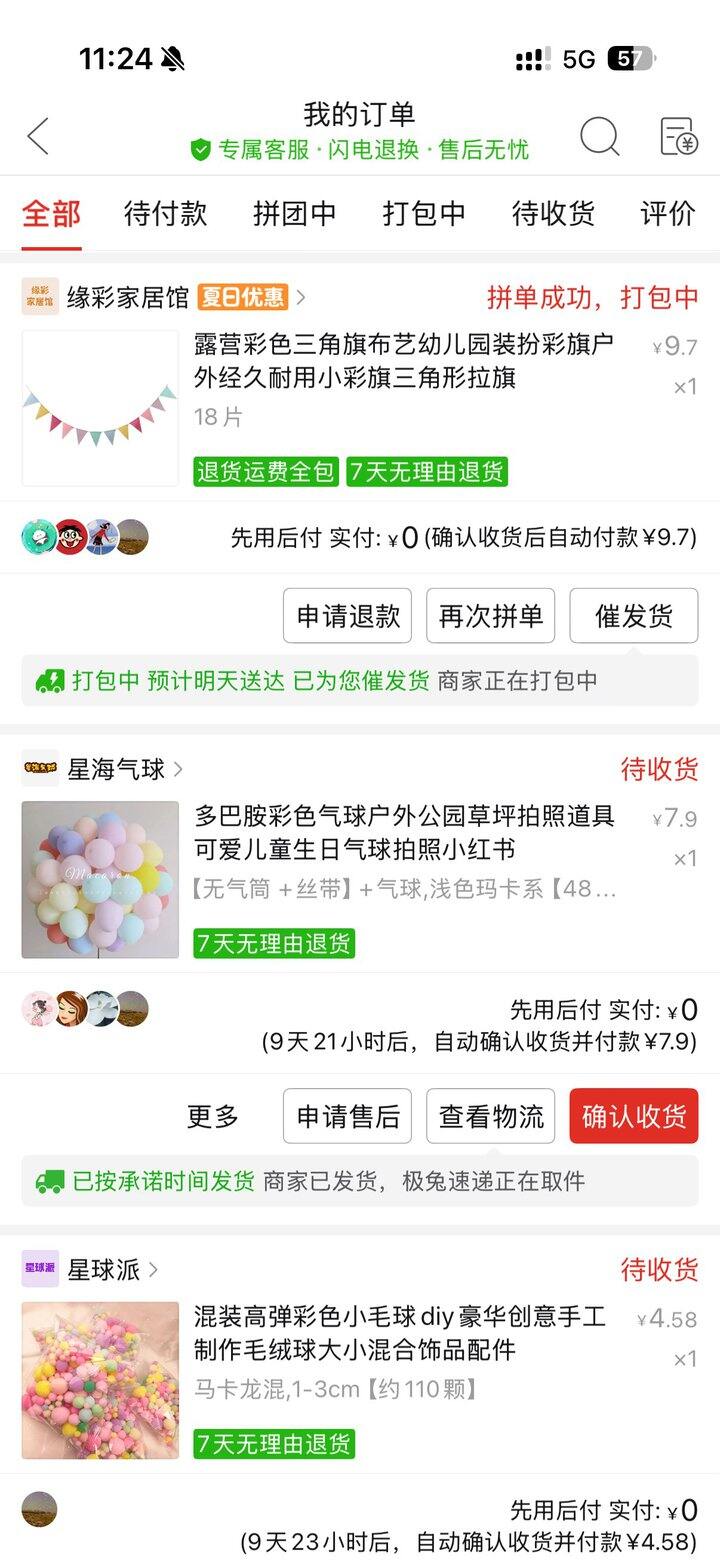Tap 申请售后 for the balloon order
The height and width of the screenshot is (1565, 720).
pyautogui.click(x=347, y=1116)
